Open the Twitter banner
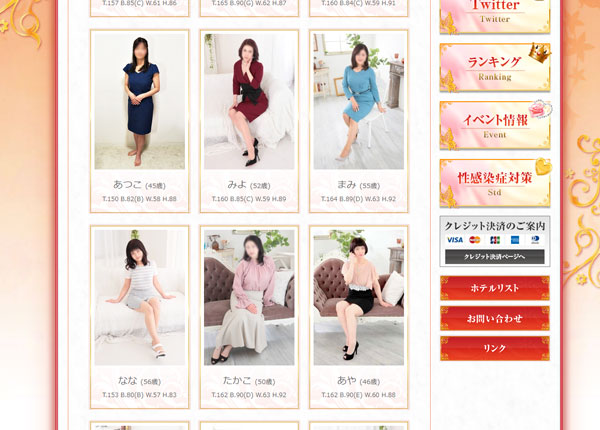Image resolution: width=600 pixels, height=430 pixels. [x=494, y=12]
